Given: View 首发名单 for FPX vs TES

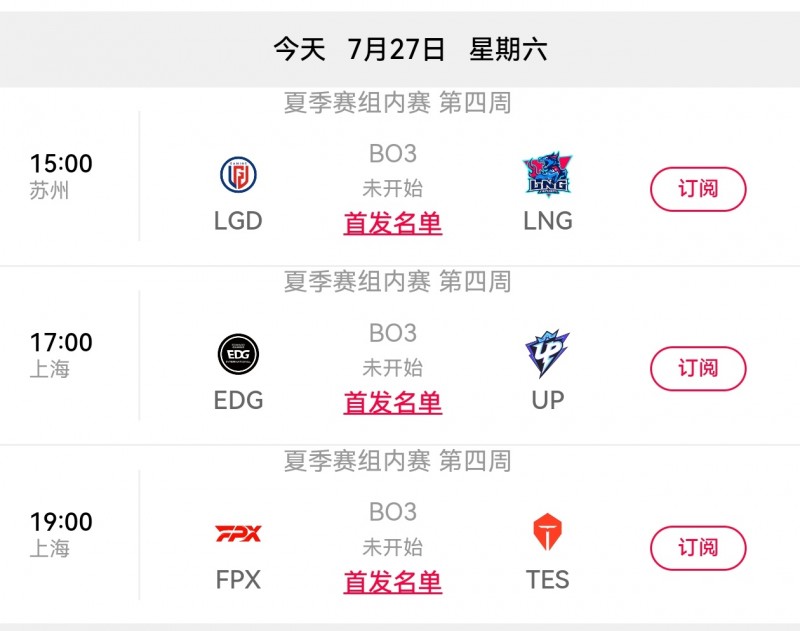Looking at the screenshot, I should pos(393,582).
